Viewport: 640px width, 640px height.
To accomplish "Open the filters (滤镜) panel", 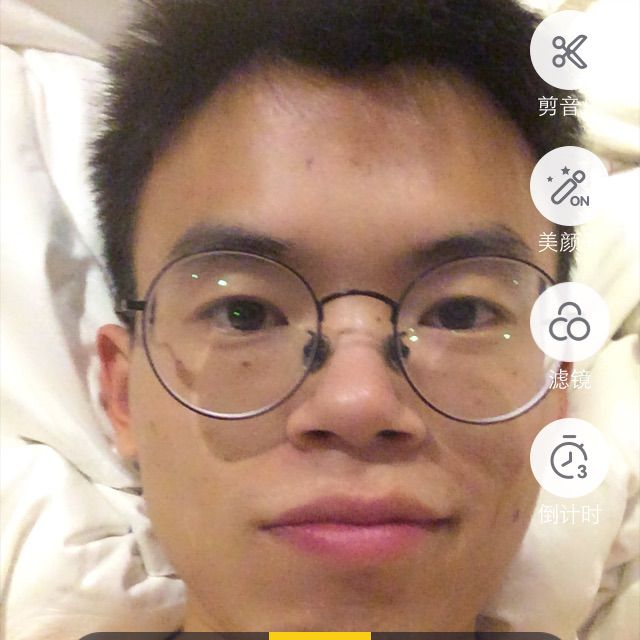I will coord(569,323).
